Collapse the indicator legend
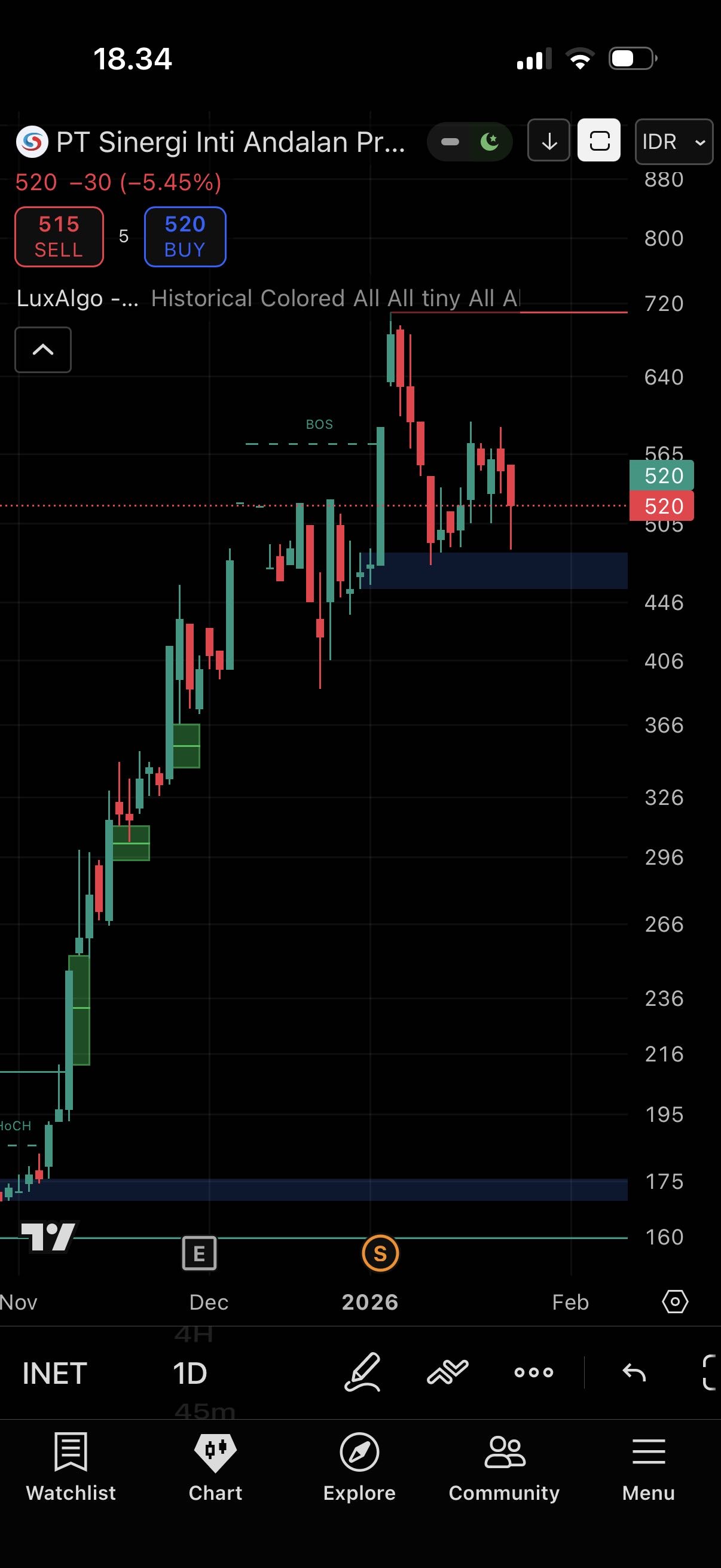 click(42, 349)
